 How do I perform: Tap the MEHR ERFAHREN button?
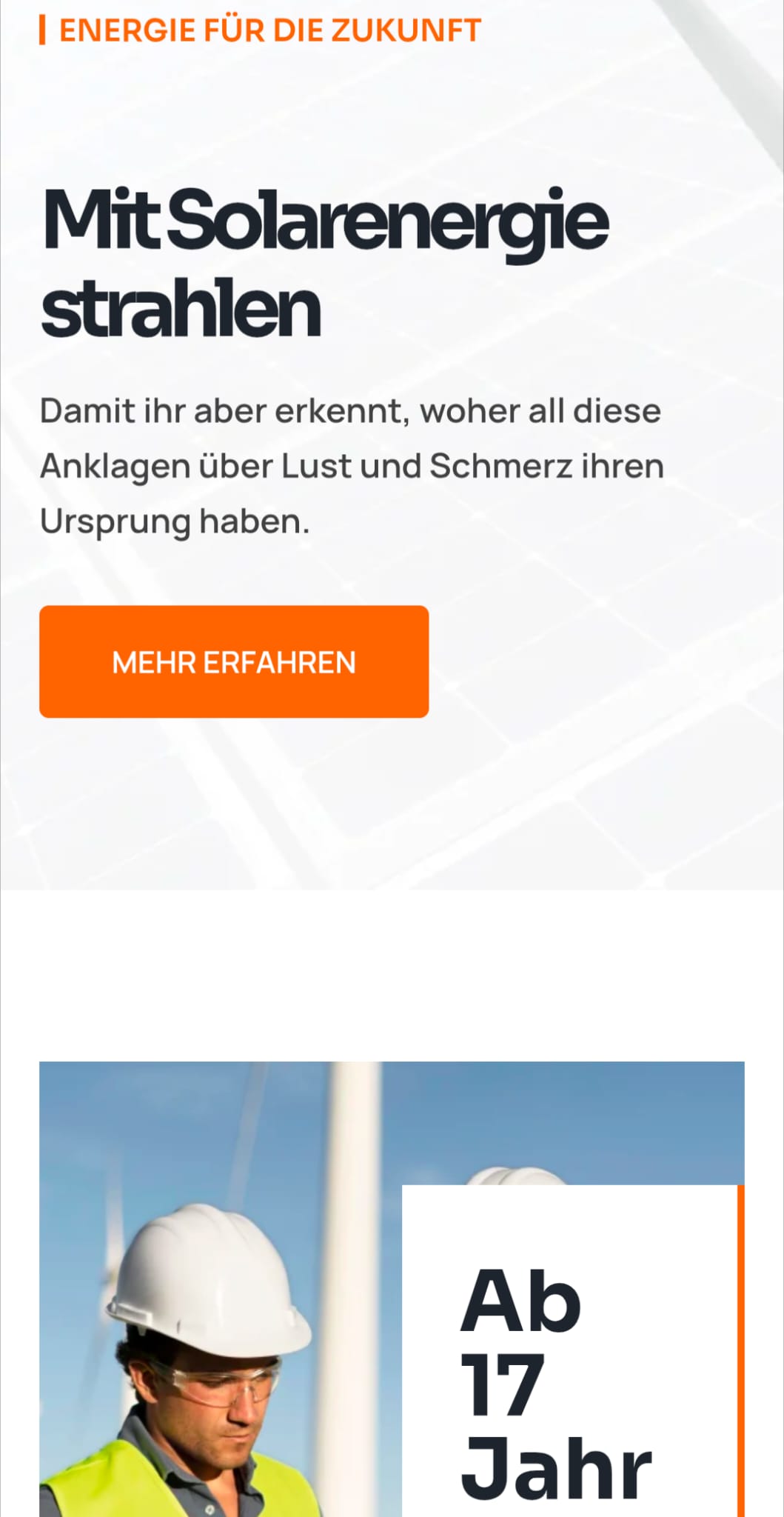coord(234,661)
